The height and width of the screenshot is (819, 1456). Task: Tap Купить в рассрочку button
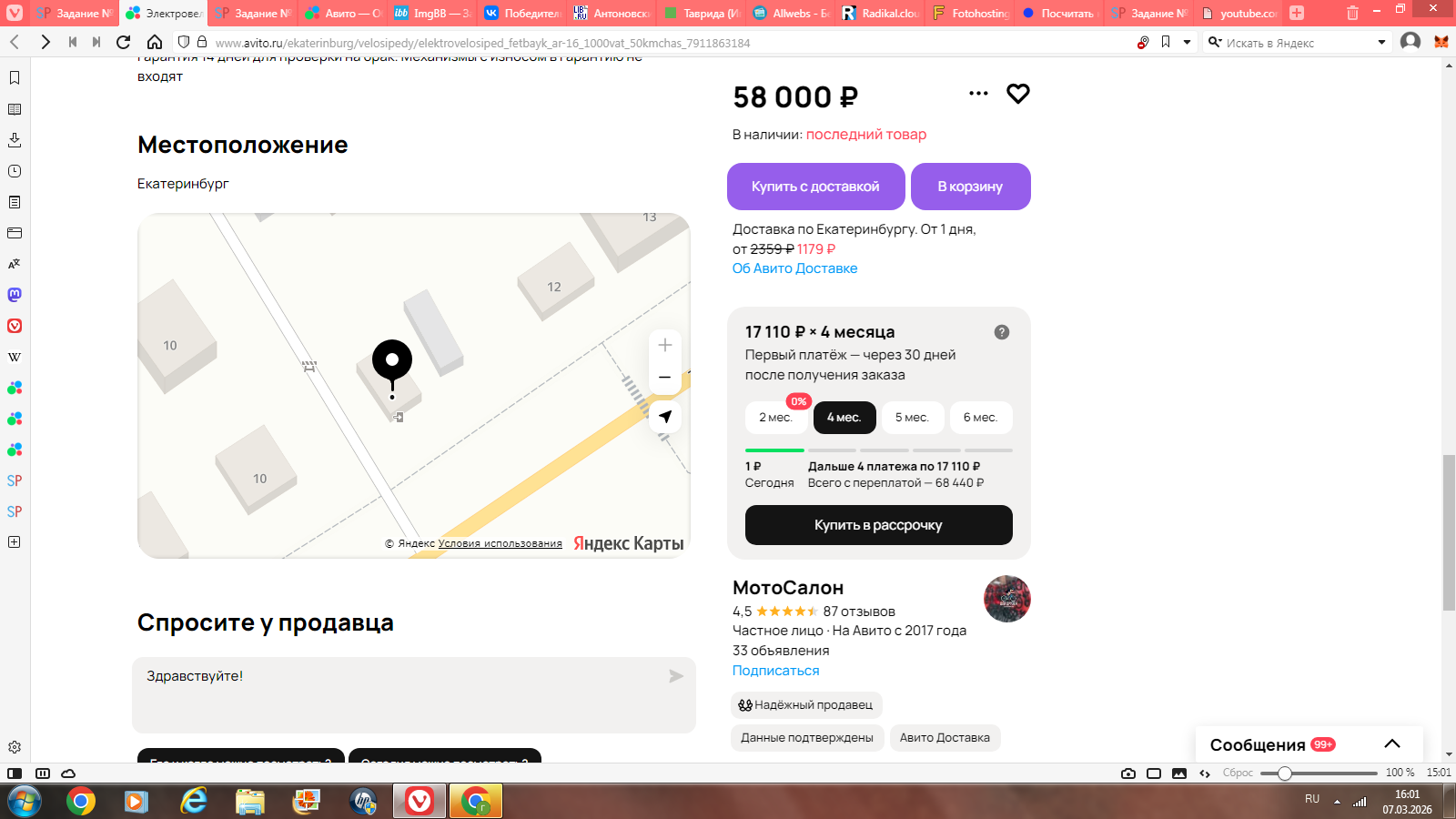tap(878, 525)
